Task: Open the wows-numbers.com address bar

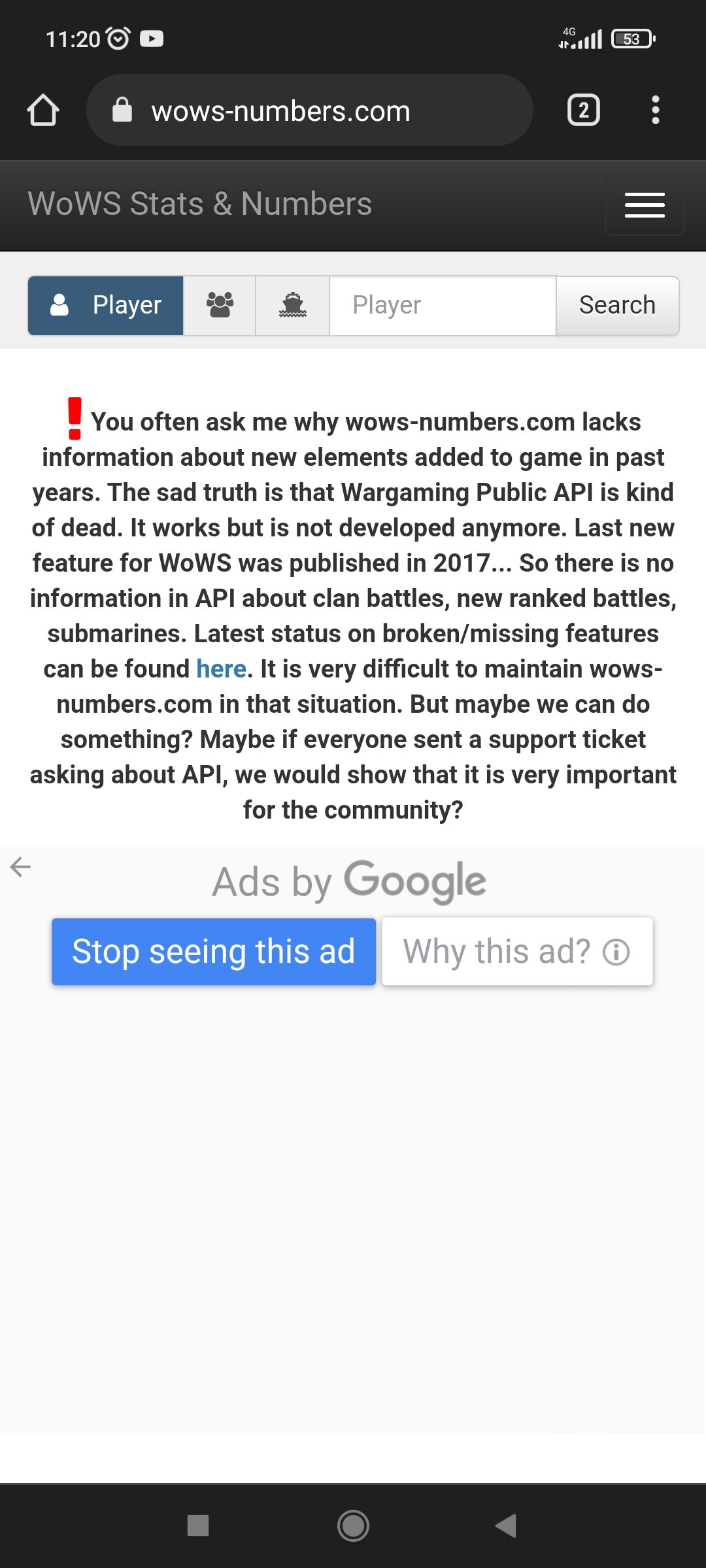Action: (x=309, y=110)
